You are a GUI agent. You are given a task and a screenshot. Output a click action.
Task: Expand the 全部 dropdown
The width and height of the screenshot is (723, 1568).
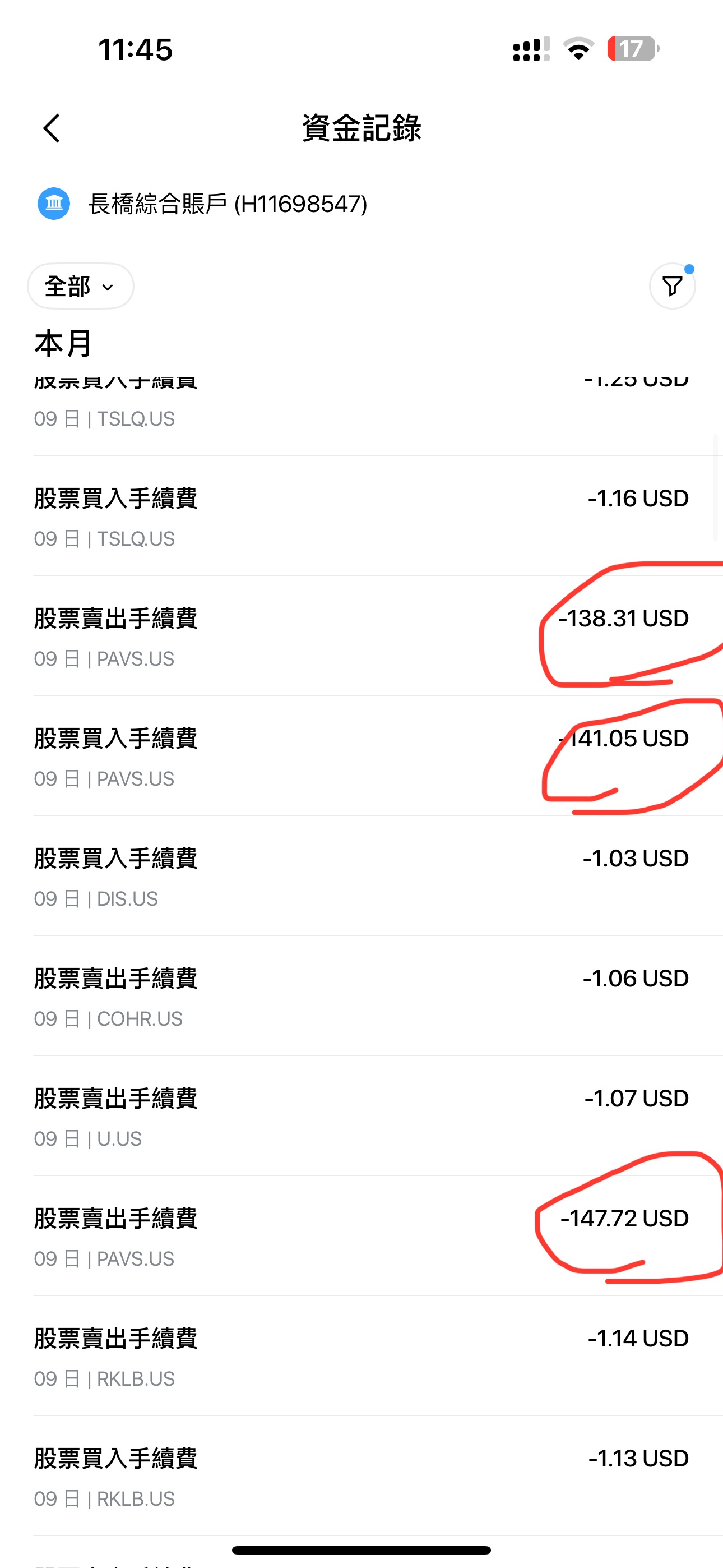pyautogui.click(x=80, y=286)
